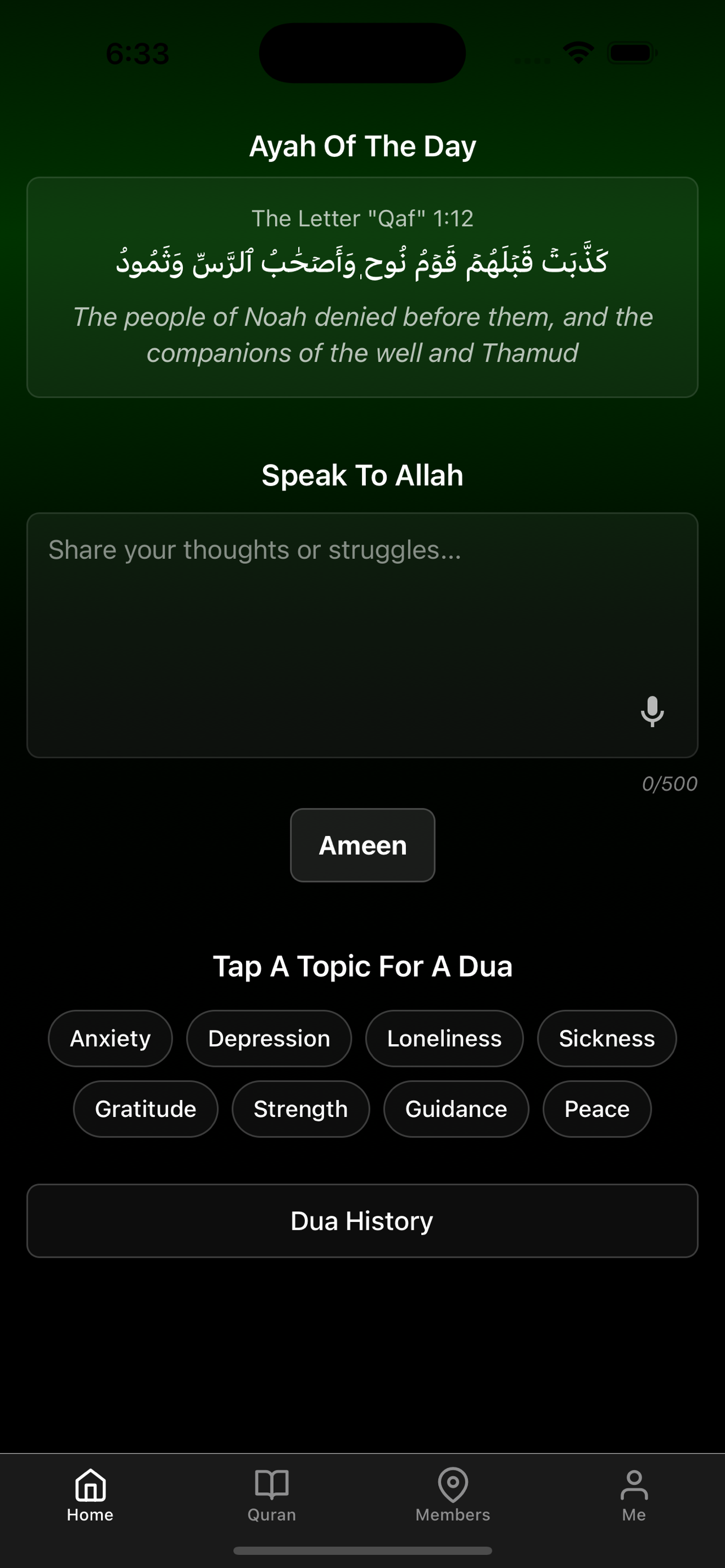Tap the microphone icon for voice input
The width and height of the screenshot is (725, 1568).
[x=652, y=711]
